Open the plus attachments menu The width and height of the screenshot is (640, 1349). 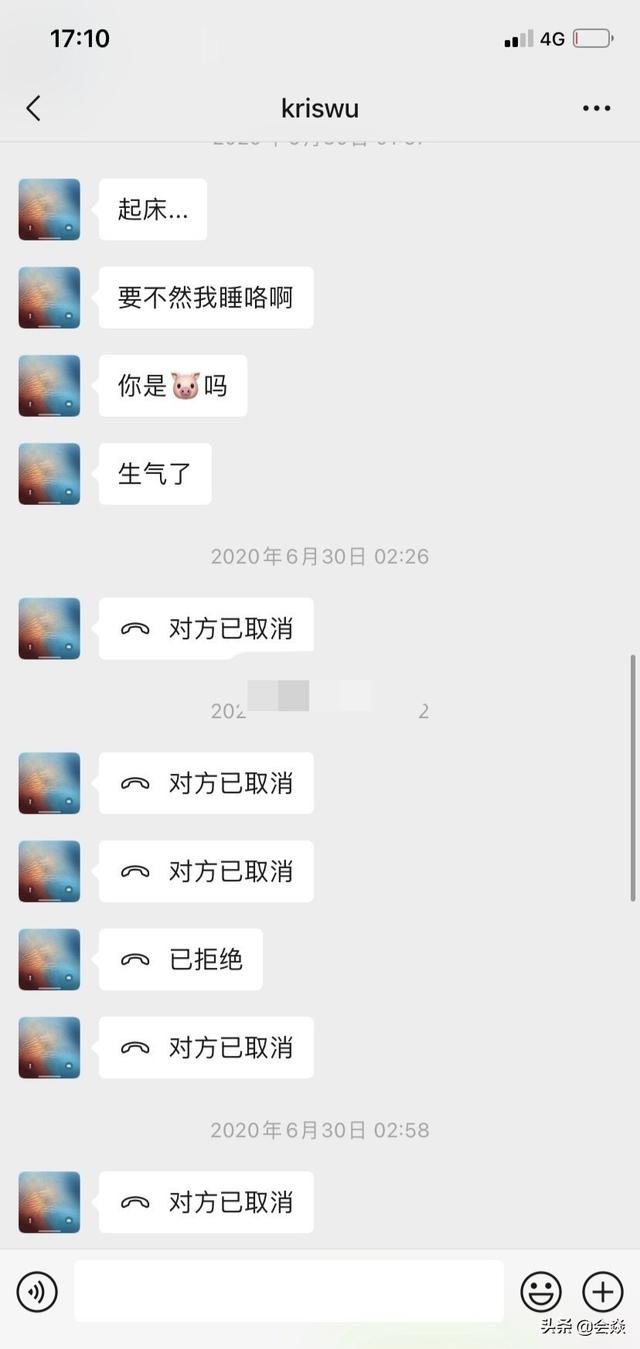(602, 1292)
